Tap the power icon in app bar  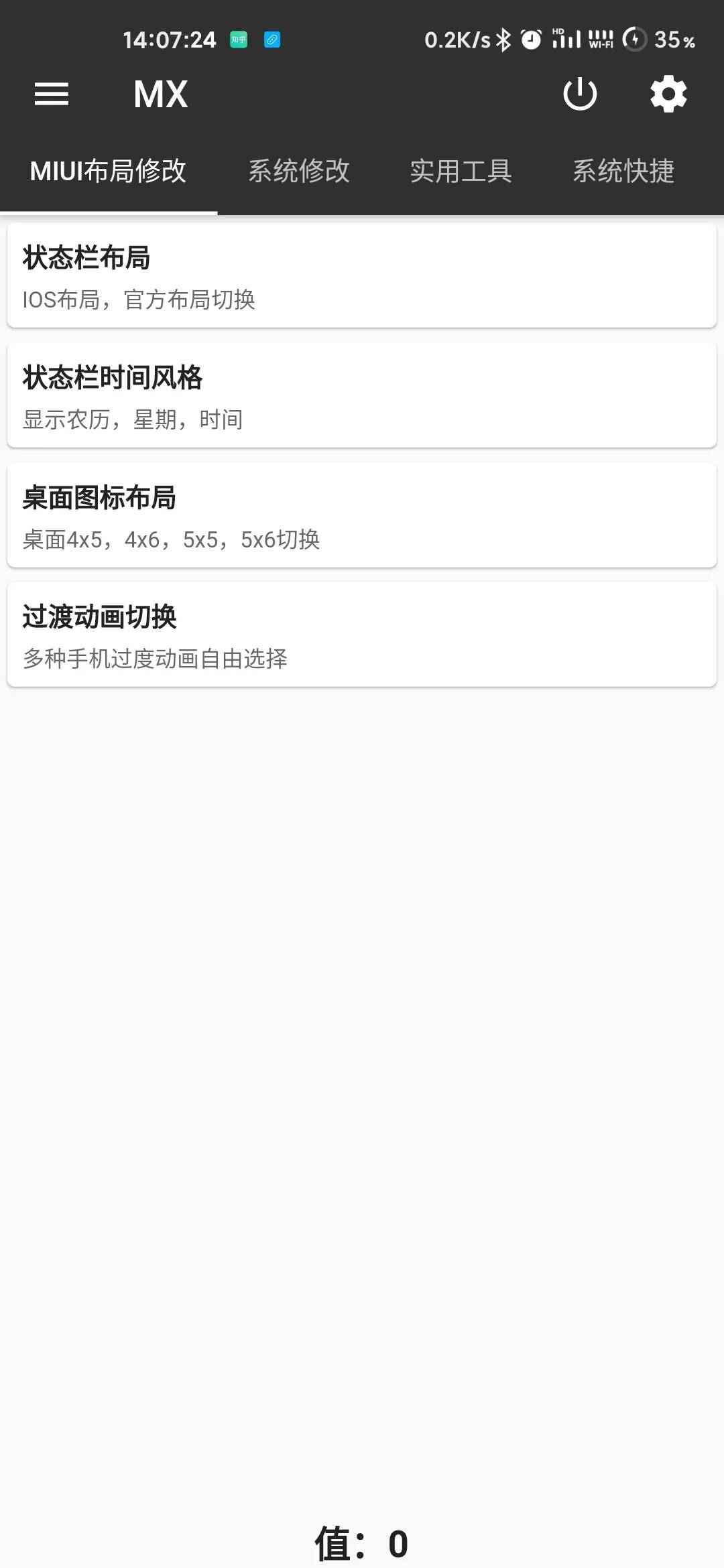click(580, 94)
